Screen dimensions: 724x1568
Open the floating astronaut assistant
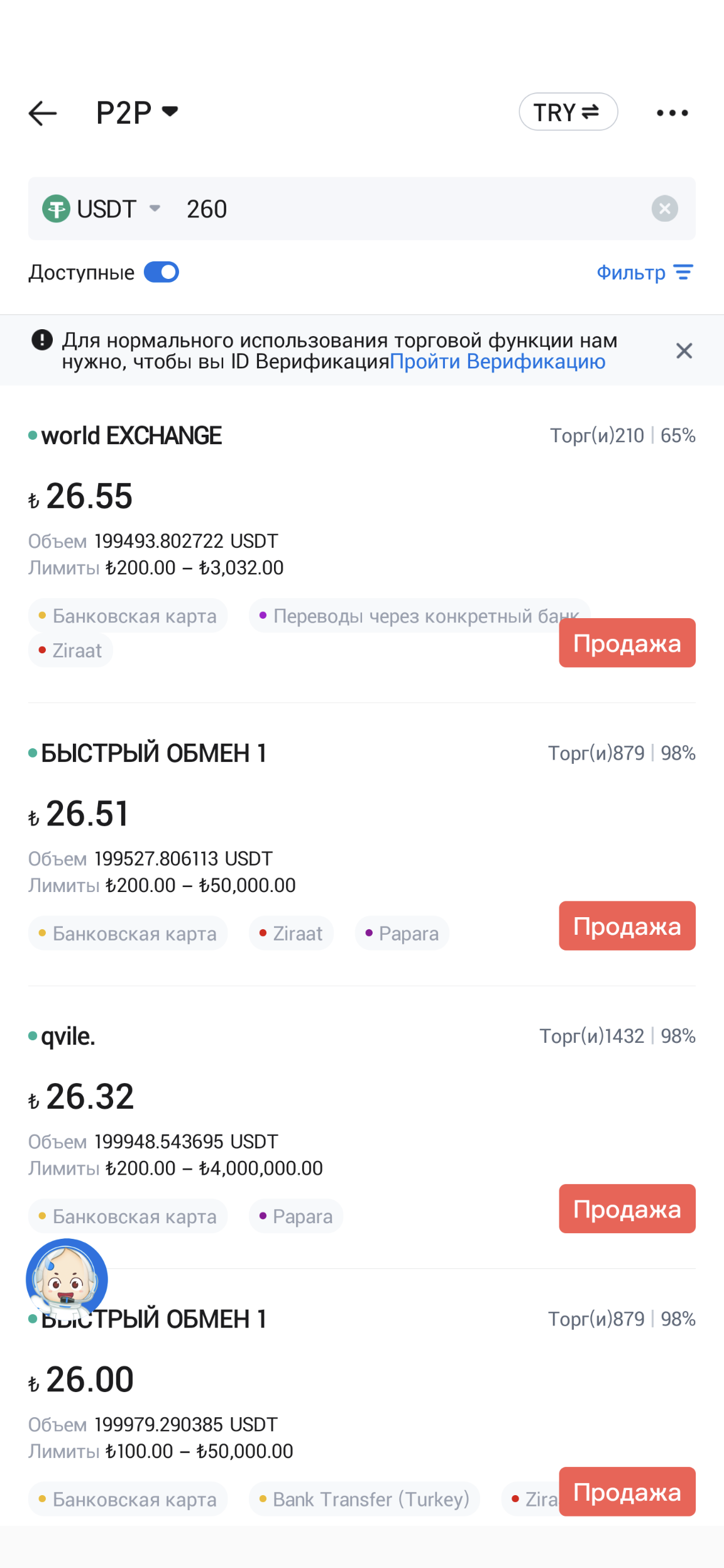(x=67, y=1278)
